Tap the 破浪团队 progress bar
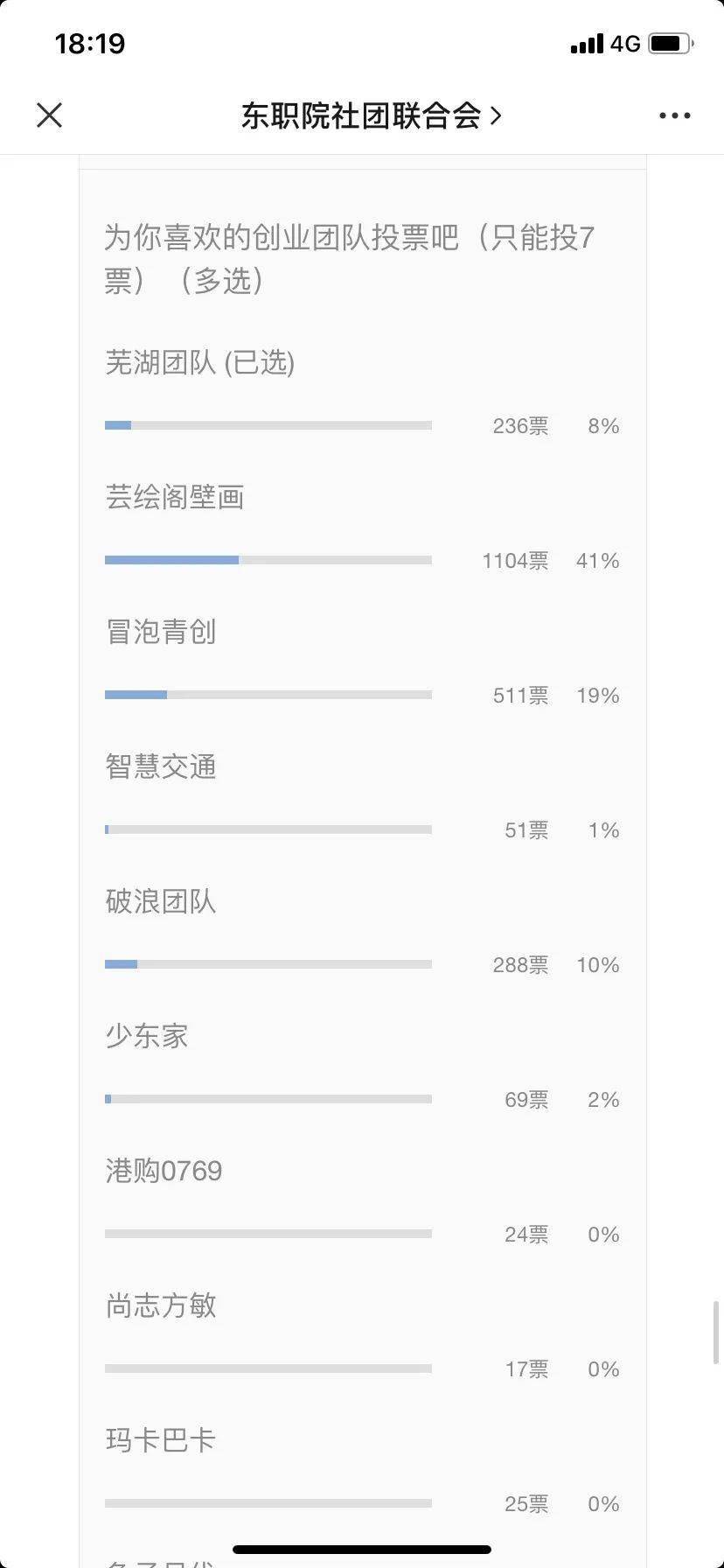Image resolution: width=724 pixels, height=1568 pixels. (268, 963)
